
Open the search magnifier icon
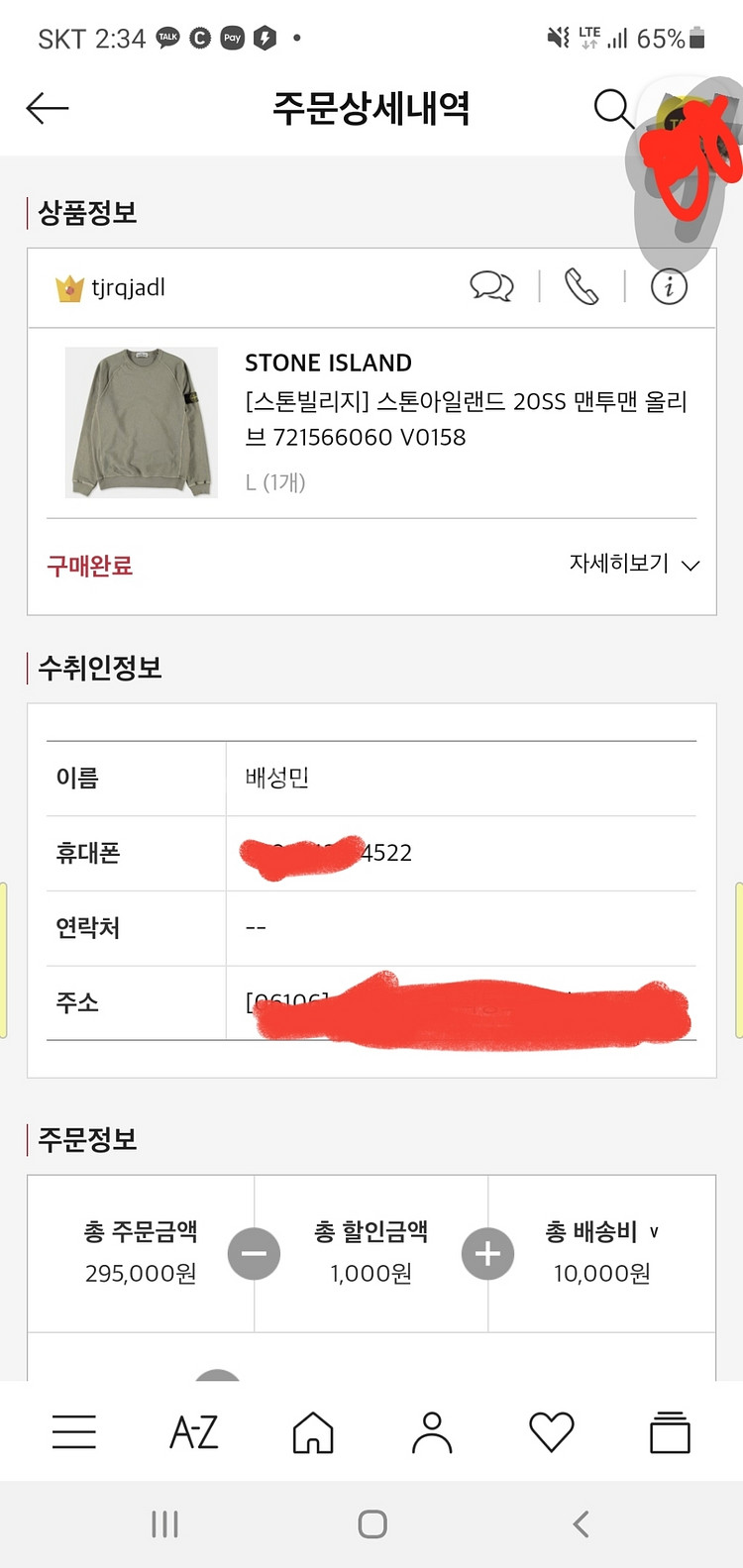click(x=613, y=108)
